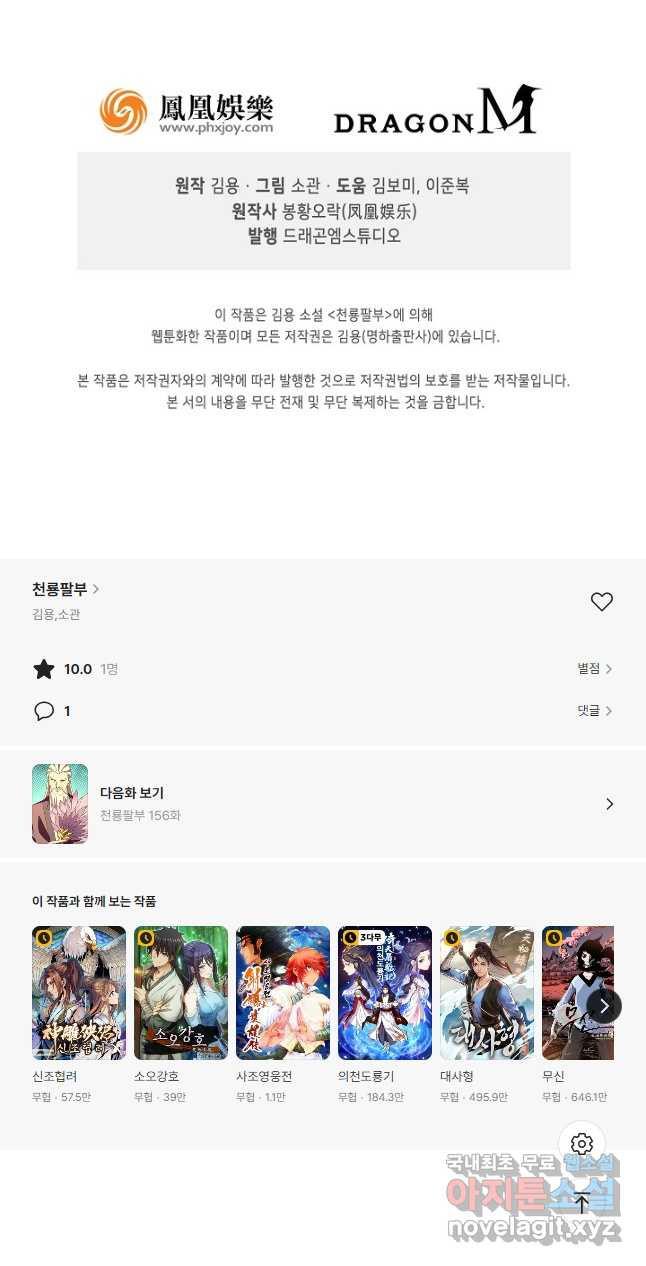Image resolution: width=646 pixels, height=1266 pixels.
Task: Open the 댓글 comments section
Action: 594,711
